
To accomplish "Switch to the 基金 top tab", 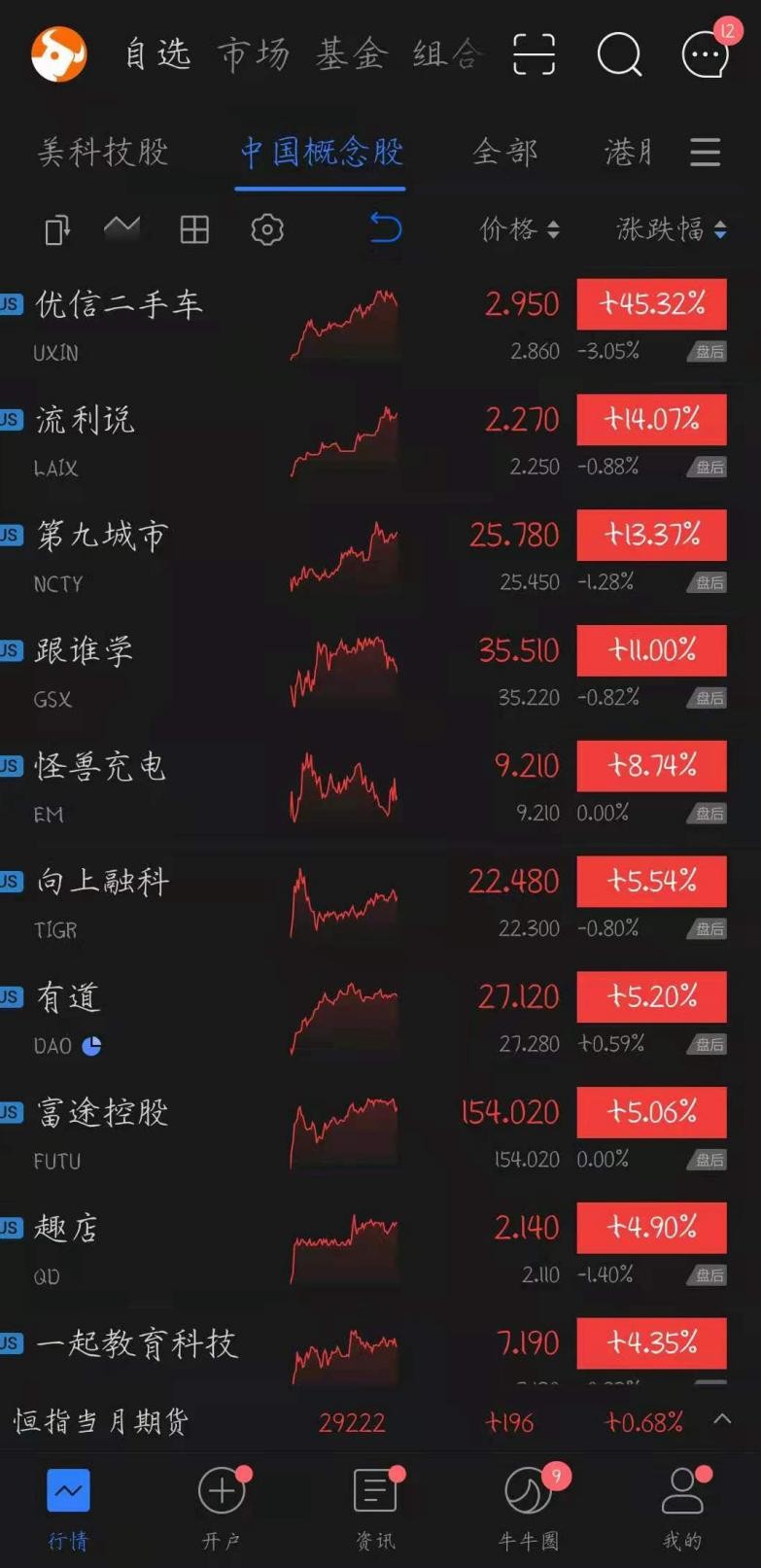I will coord(351,53).
